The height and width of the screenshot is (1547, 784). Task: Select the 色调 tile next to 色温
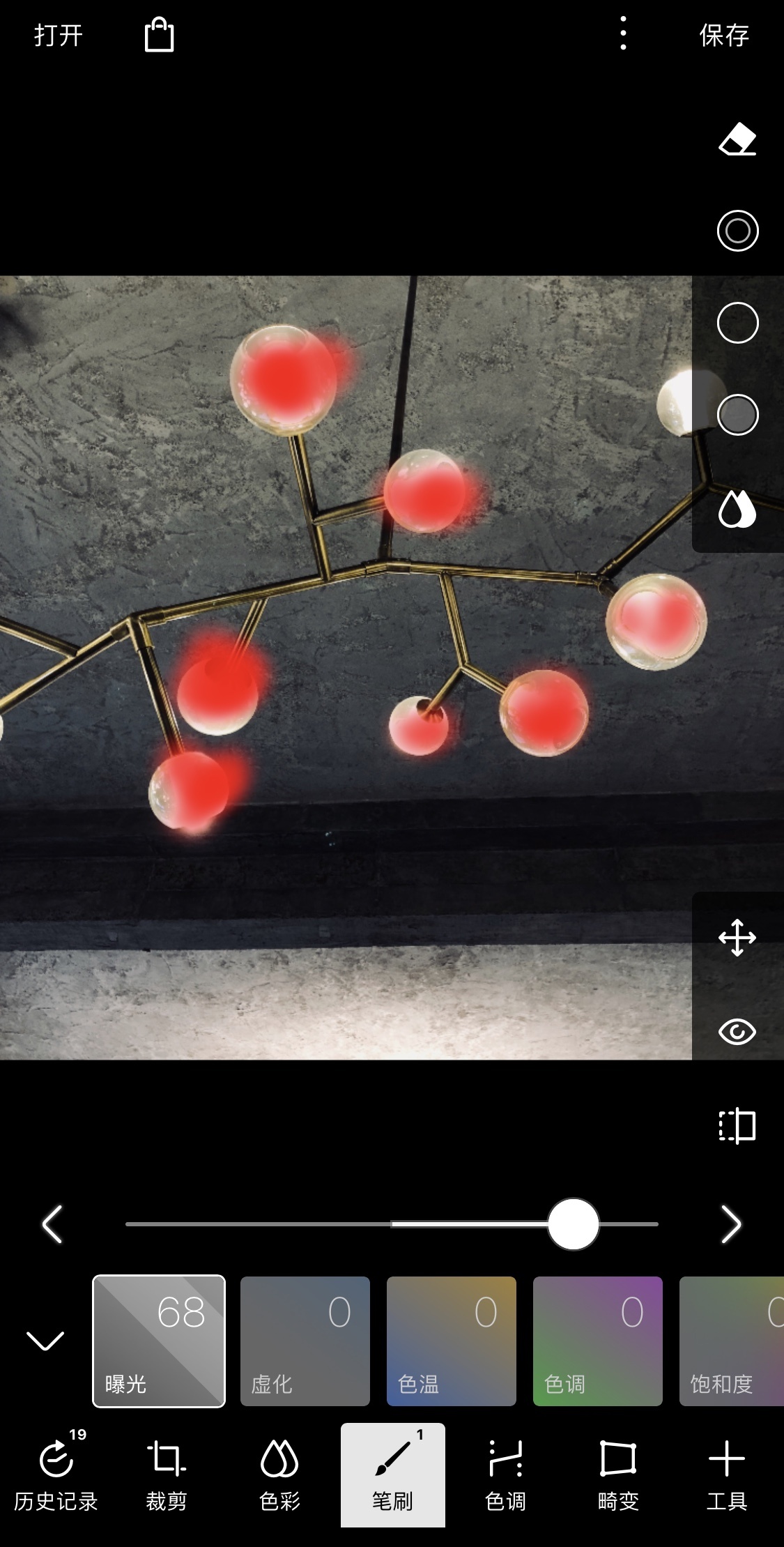coord(597,1341)
